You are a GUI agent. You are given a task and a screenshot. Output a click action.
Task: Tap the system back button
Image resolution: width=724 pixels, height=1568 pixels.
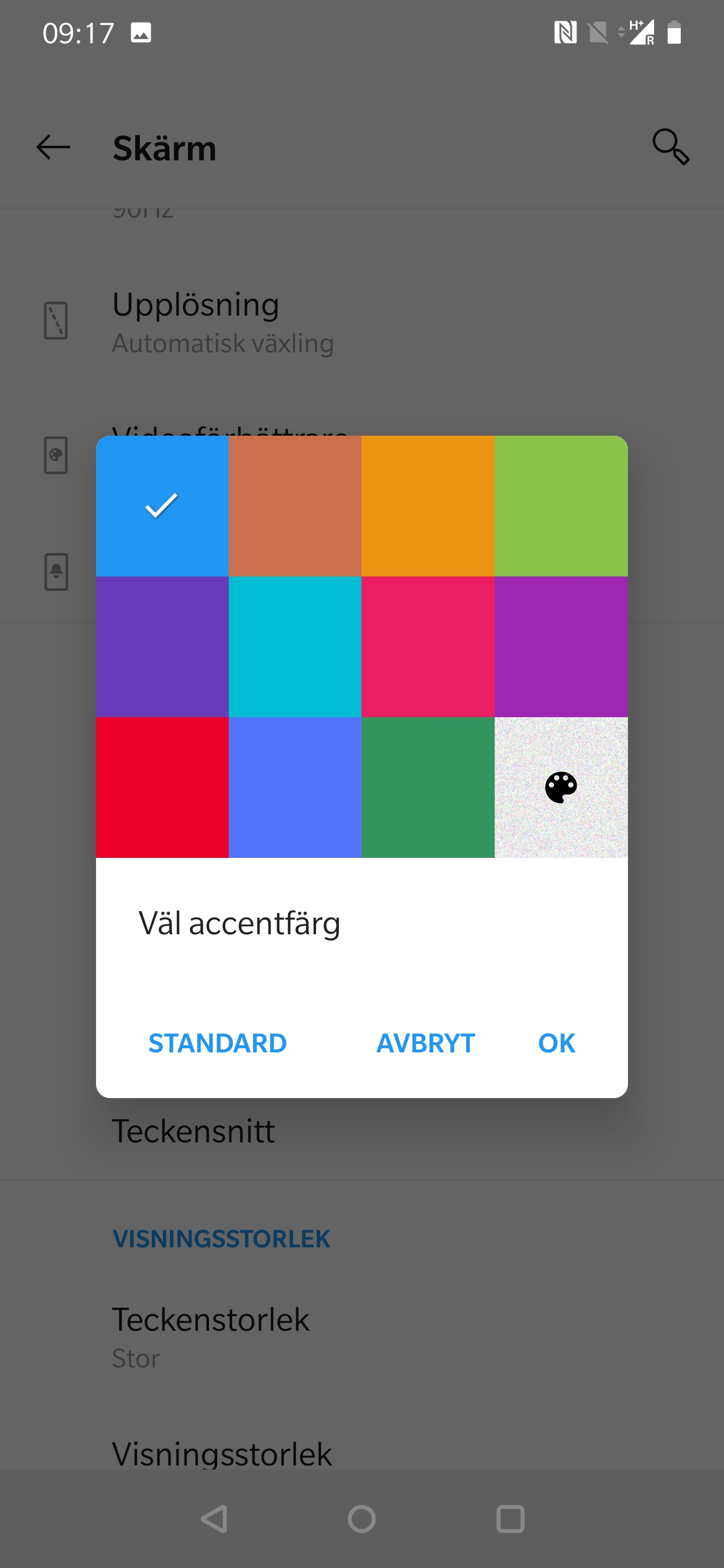click(x=214, y=1519)
